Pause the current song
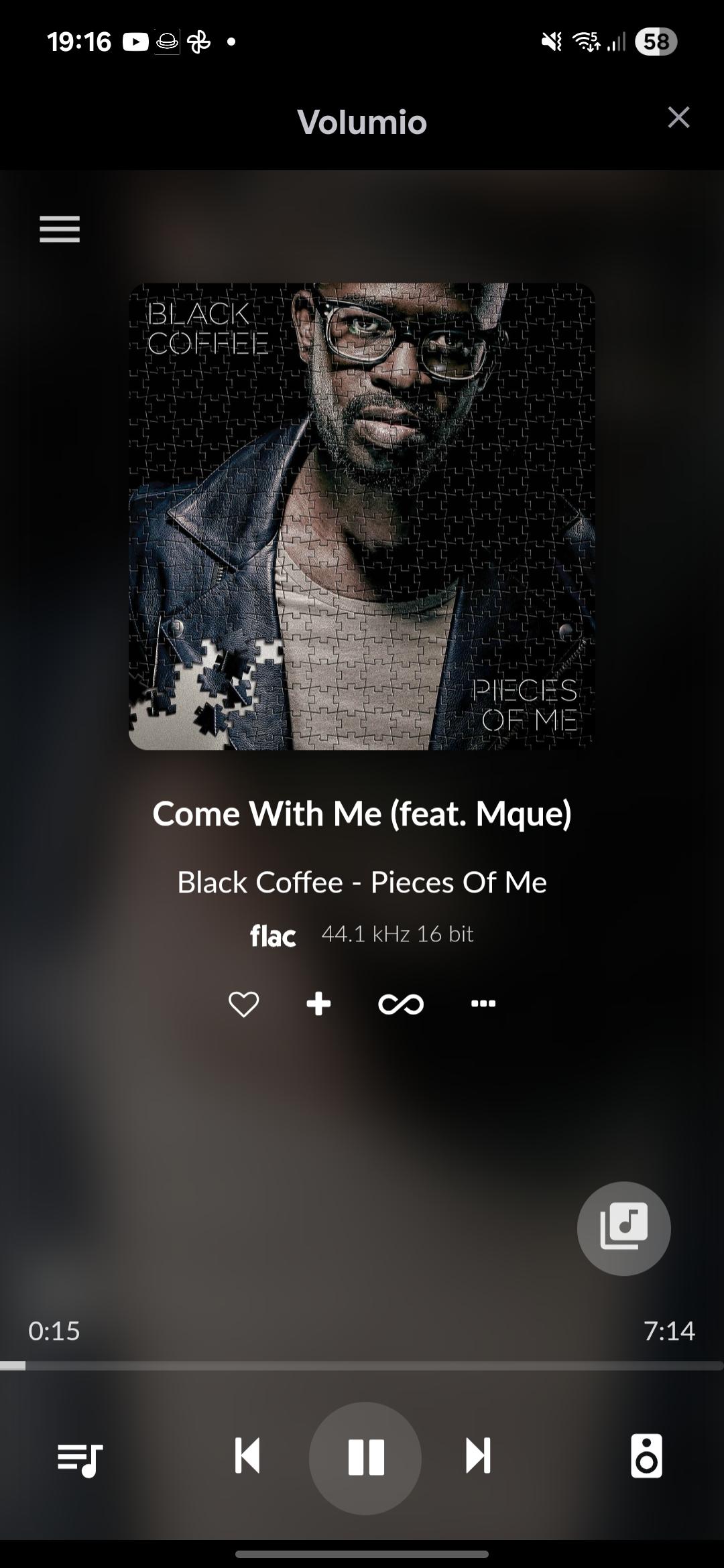724x1568 pixels. coord(365,1457)
